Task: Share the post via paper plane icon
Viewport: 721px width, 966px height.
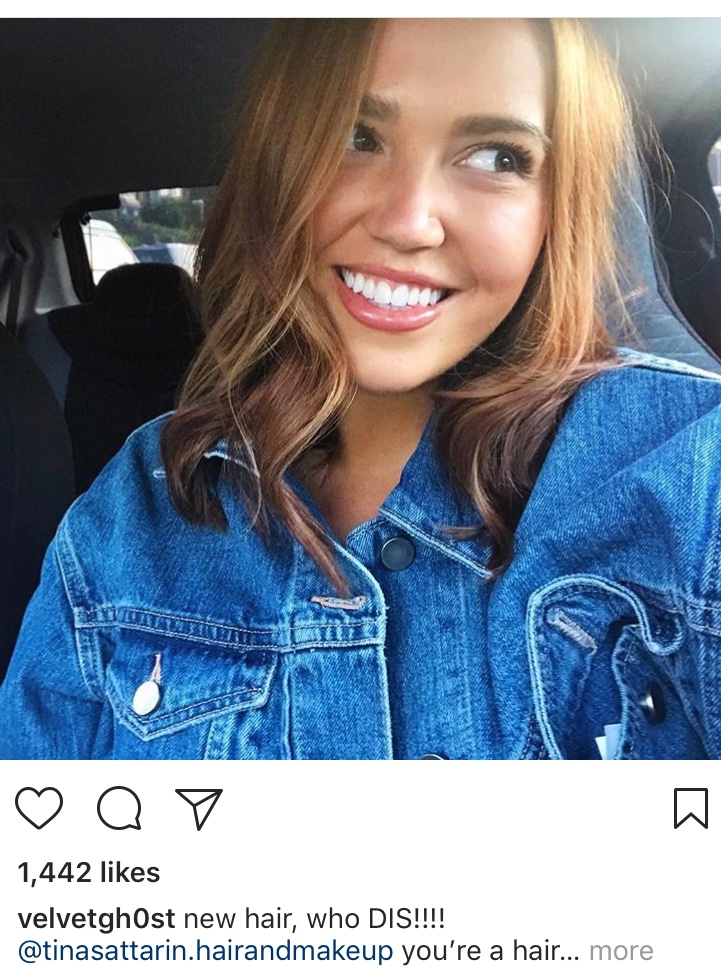Action: click(198, 808)
